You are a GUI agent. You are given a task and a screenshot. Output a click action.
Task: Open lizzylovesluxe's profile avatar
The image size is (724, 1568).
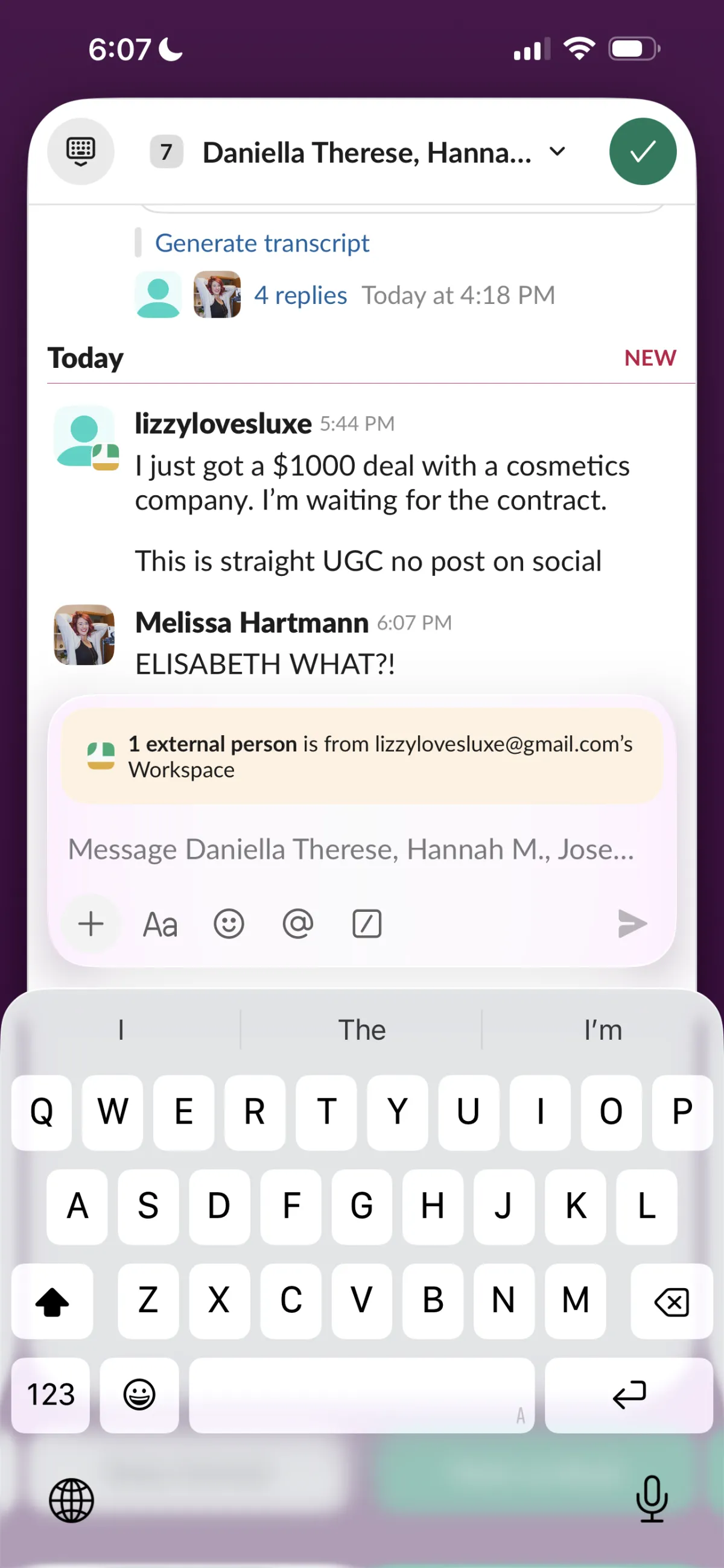84,437
